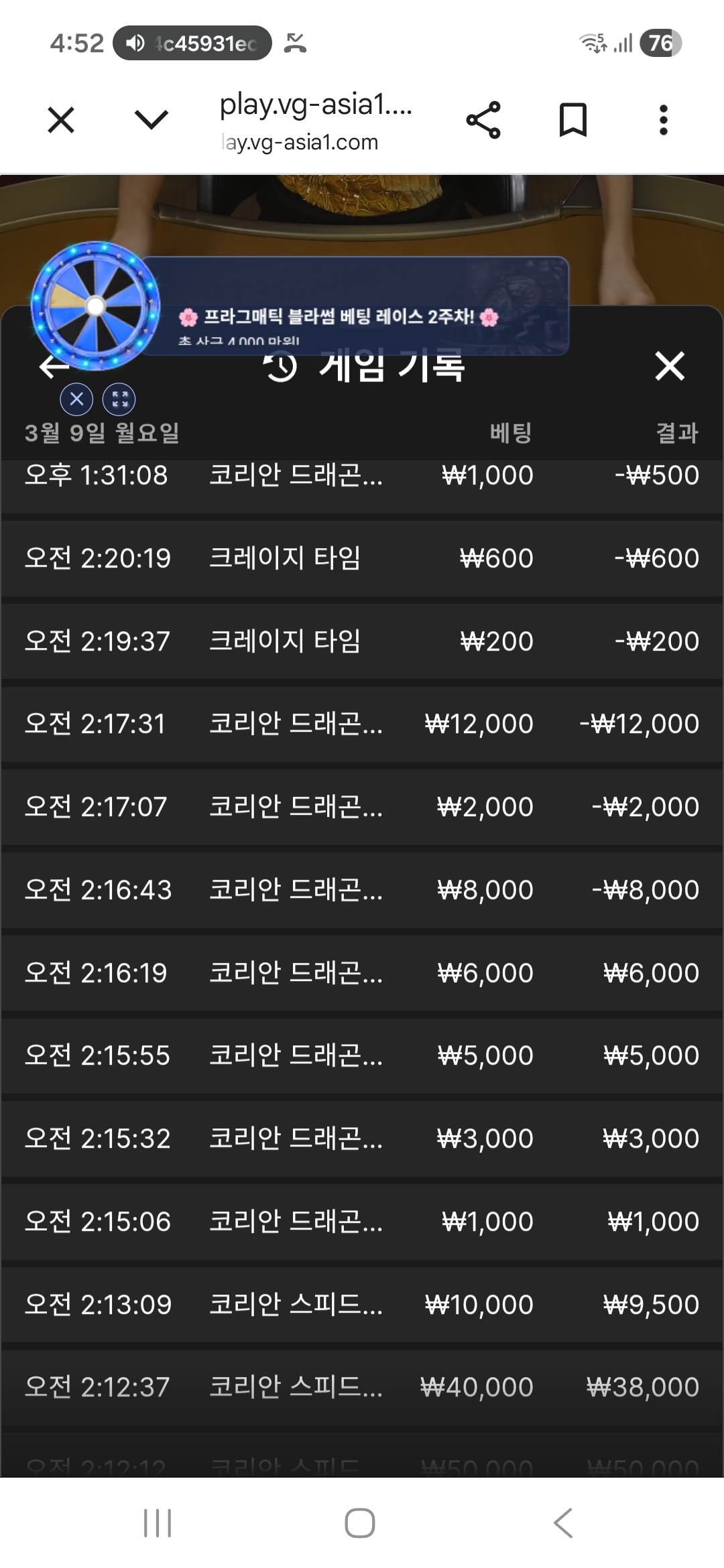Screen dimensions: 724x1568
Task: Tap the system home button
Action: click(360, 1522)
